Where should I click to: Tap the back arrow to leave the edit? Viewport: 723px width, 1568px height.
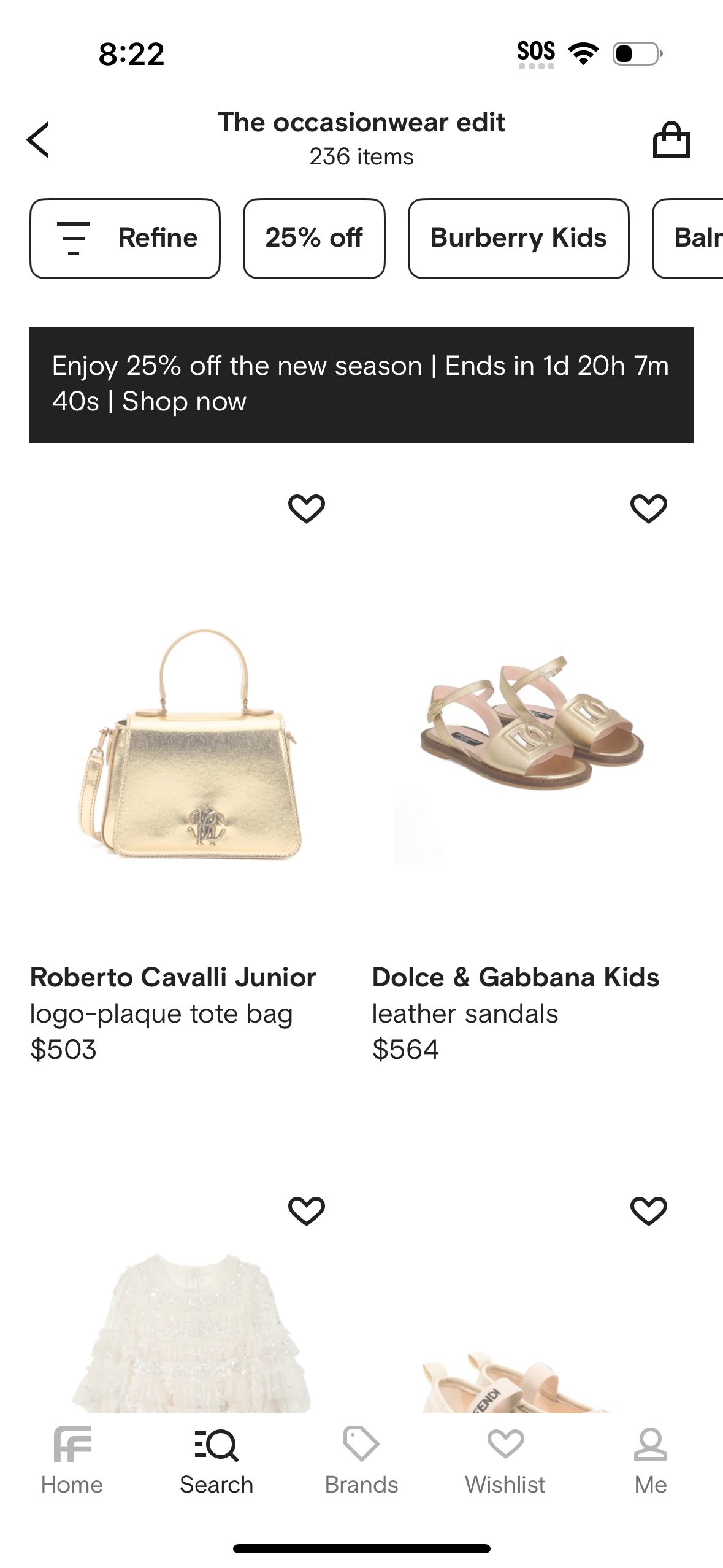pyautogui.click(x=38, y=139)
